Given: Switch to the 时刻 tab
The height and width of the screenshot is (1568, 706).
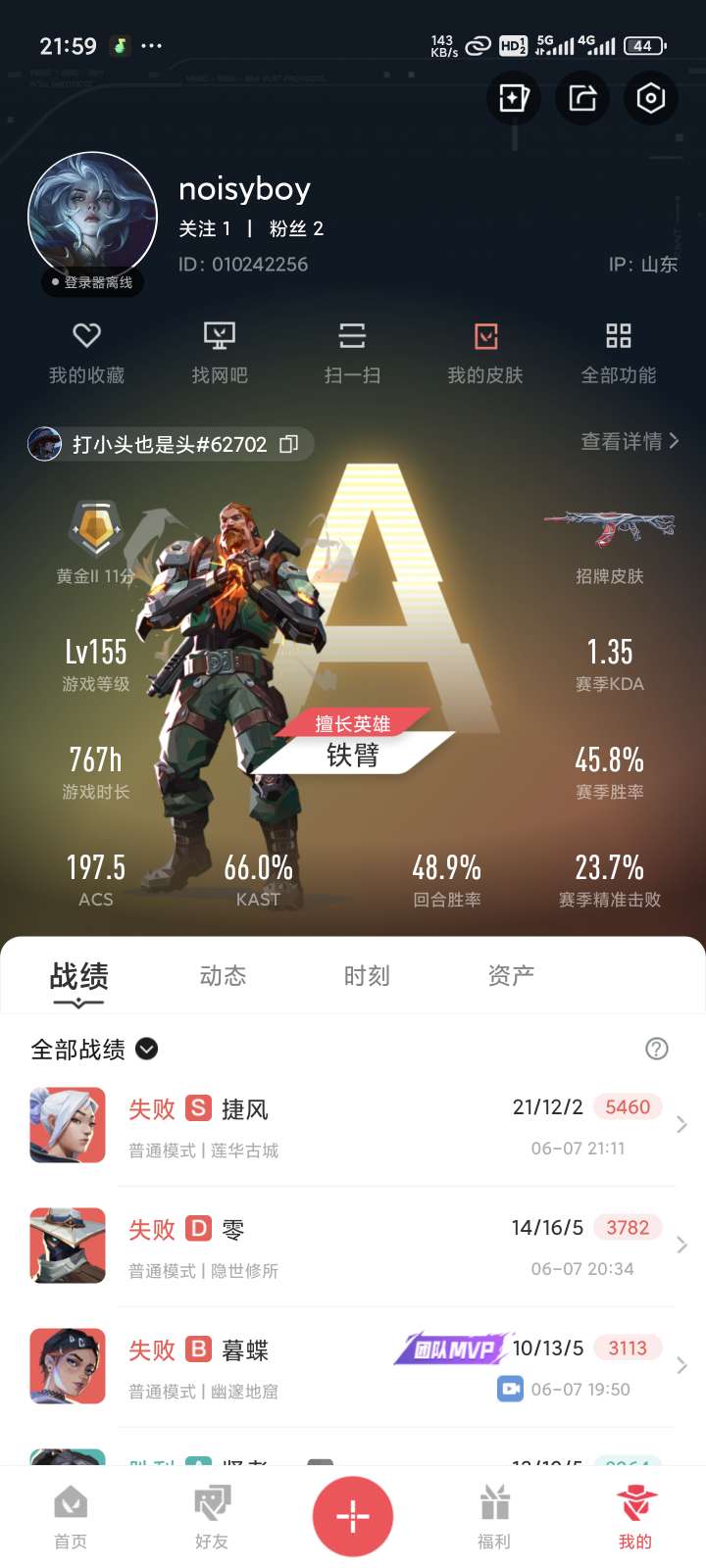Looking at the screenshot, I should coord(367,976).
